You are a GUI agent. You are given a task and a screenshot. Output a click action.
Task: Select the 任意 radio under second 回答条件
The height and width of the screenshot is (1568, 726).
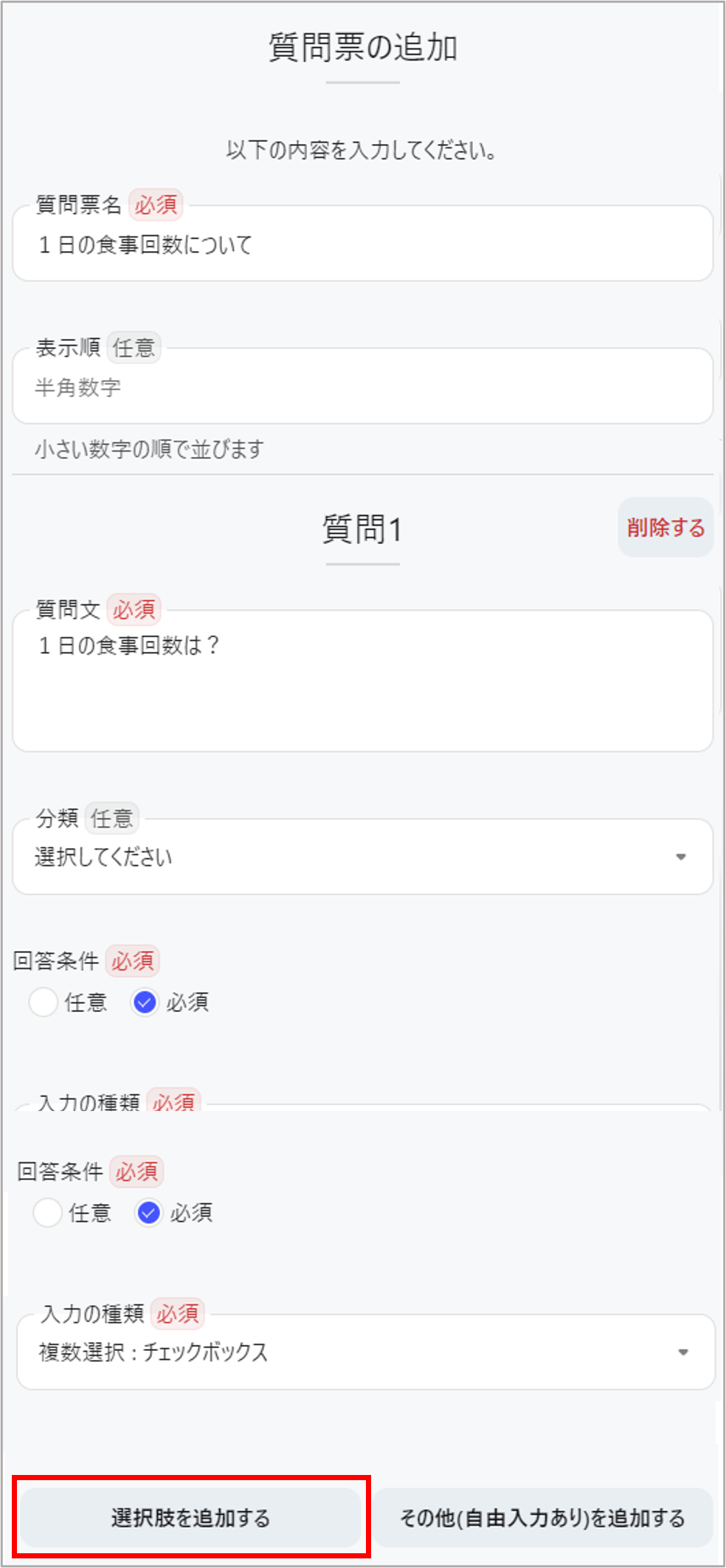[x=47, y=1212]
